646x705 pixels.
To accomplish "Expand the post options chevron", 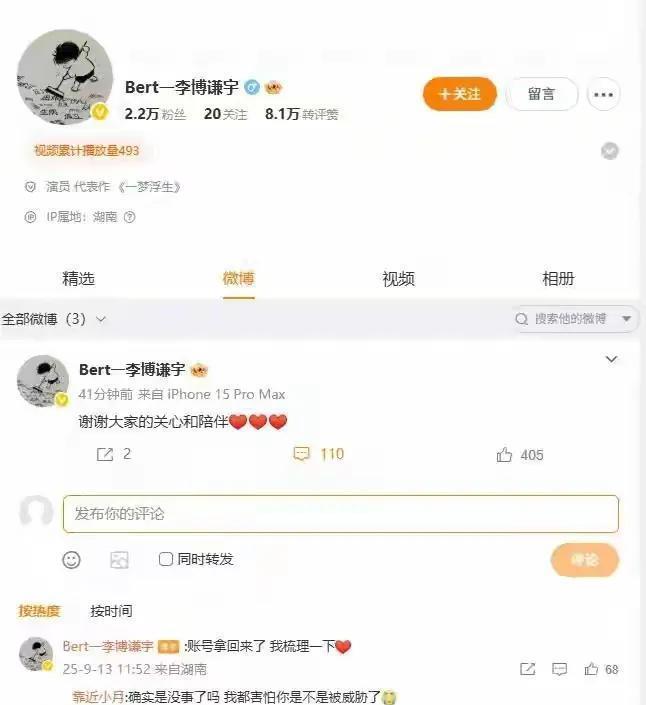I will click(x=612, y=359).
